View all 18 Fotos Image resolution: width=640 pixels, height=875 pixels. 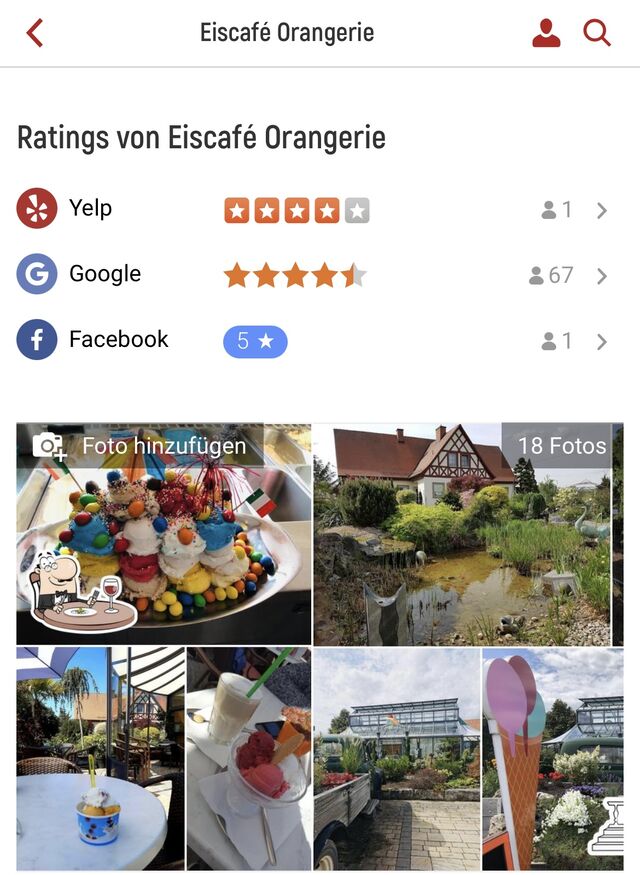(x=561, y=446)
